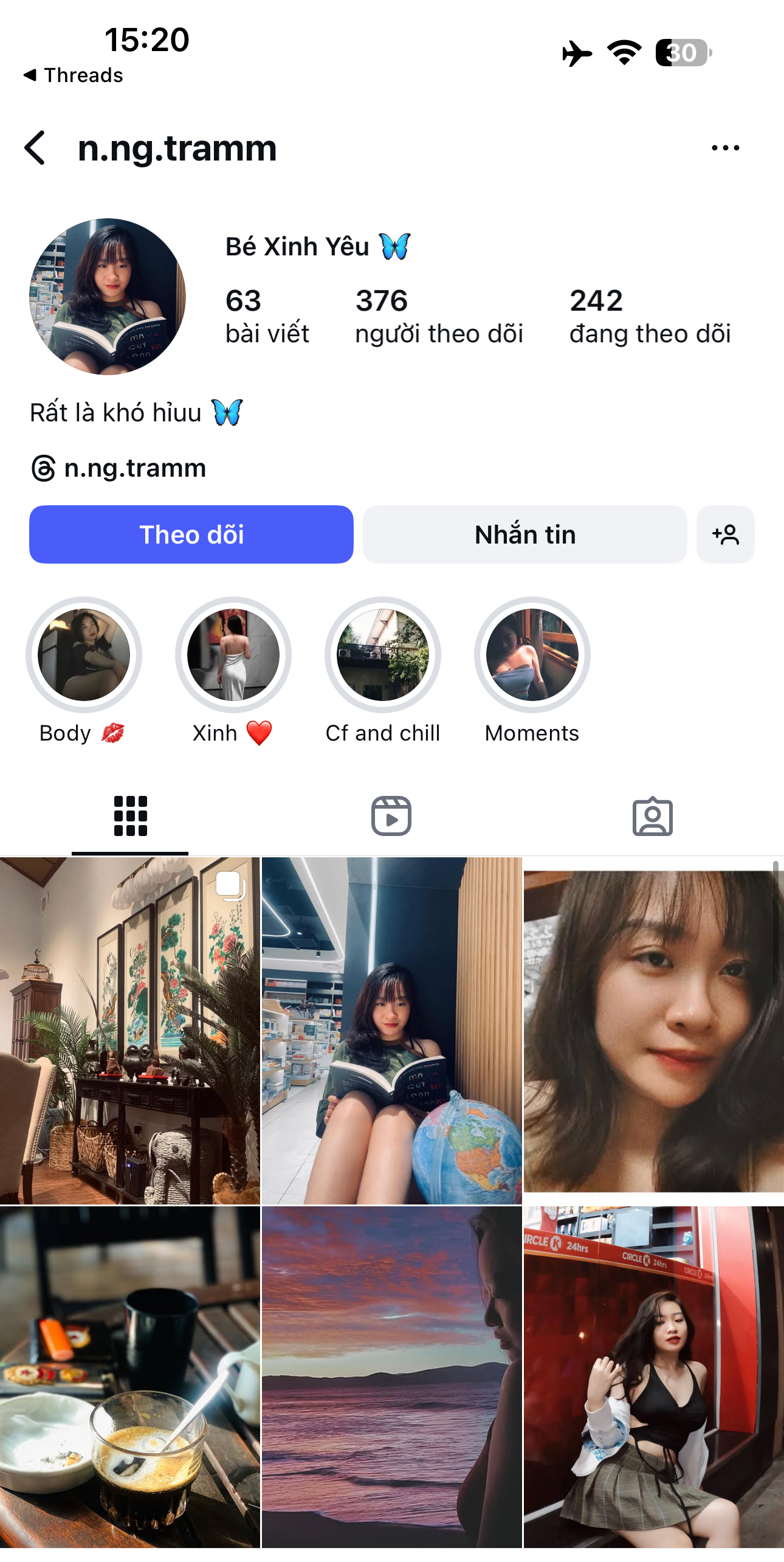View the profile picture
This screenshot has width=784, height=1562.
108,296
